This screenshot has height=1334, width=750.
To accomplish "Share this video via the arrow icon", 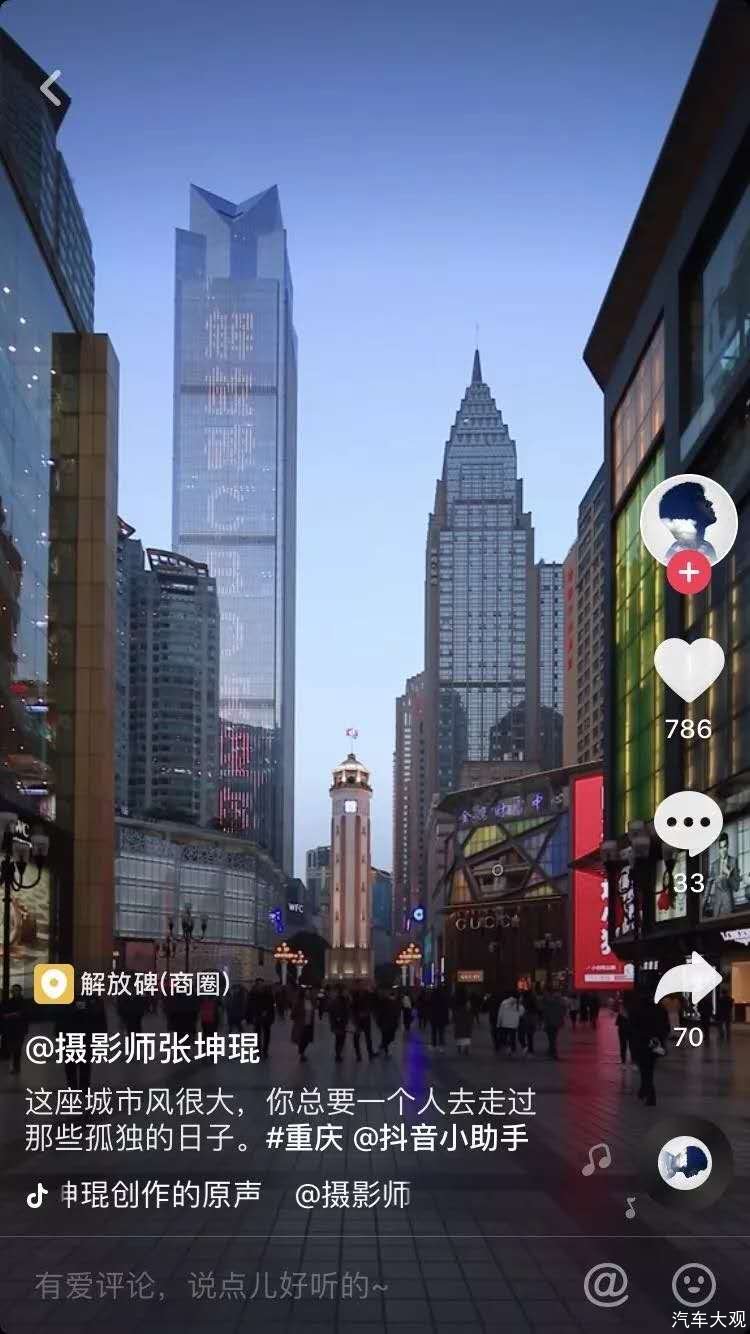I will coord(689,980).
